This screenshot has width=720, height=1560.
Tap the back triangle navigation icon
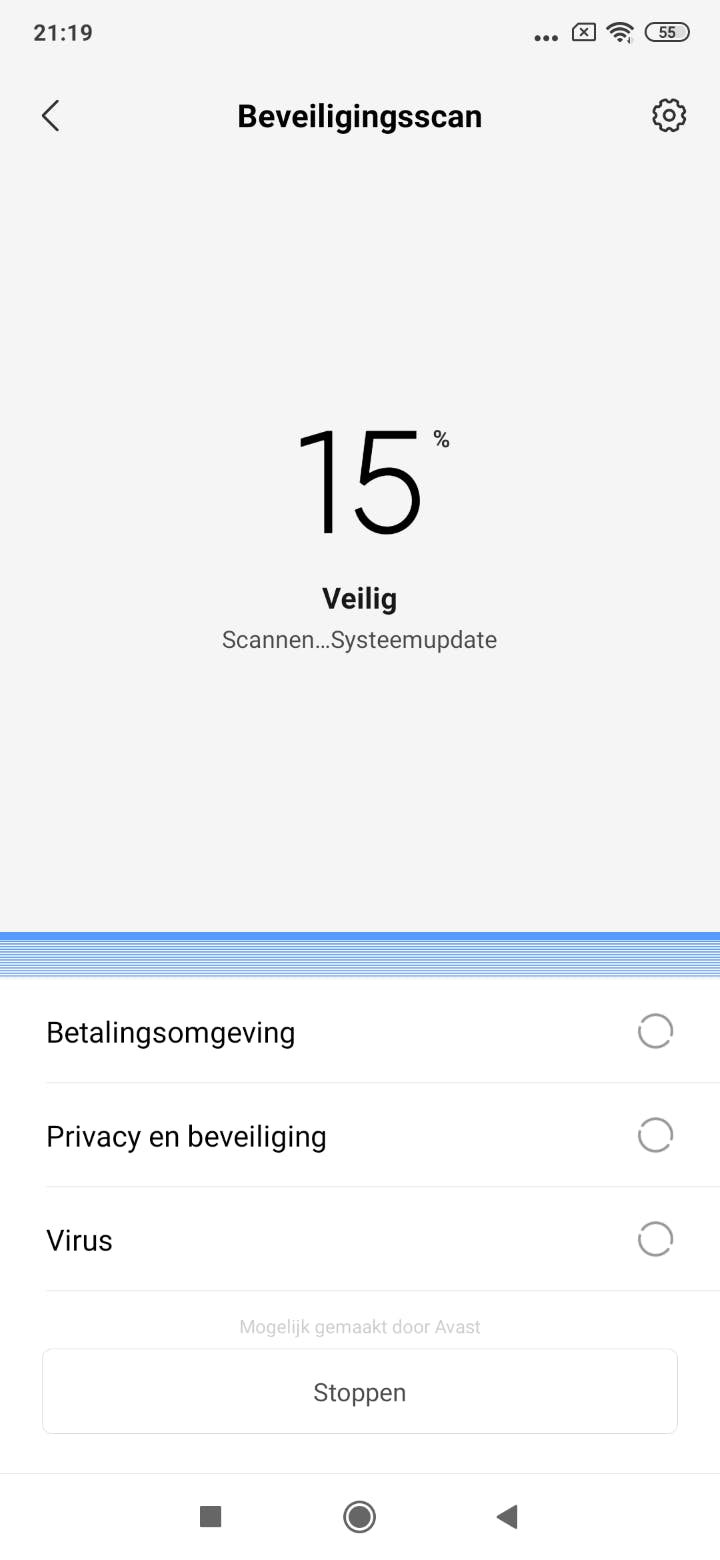(x=506, y=1516)
